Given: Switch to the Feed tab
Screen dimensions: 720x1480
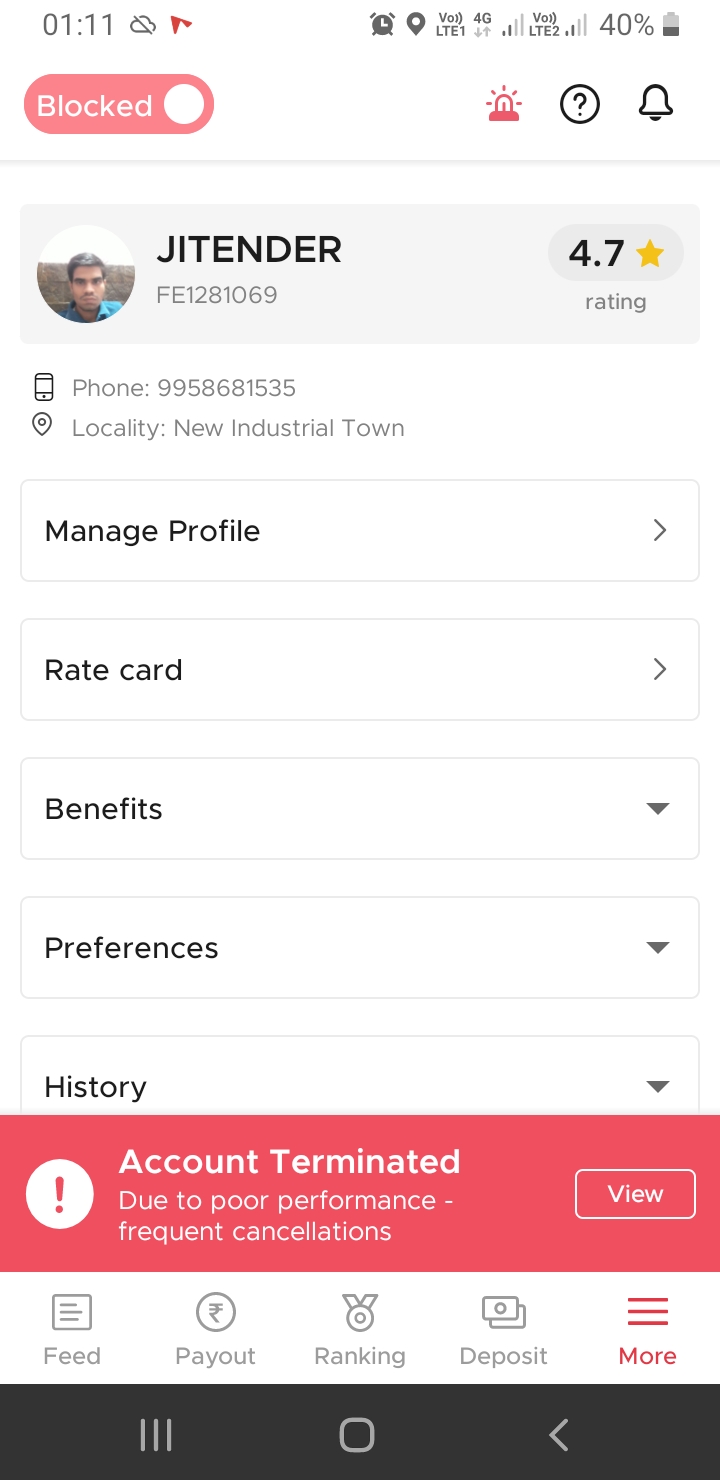Looking at the screenshot, I should click(72, 1329).
